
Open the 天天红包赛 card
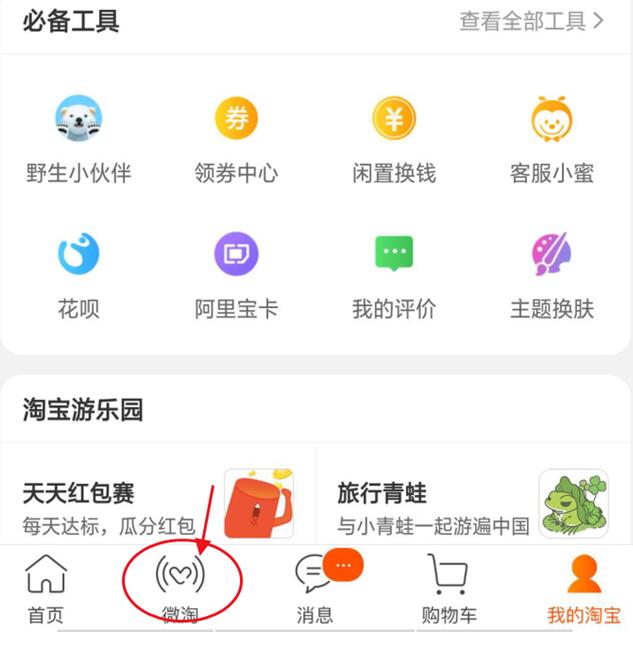(158, 505)
